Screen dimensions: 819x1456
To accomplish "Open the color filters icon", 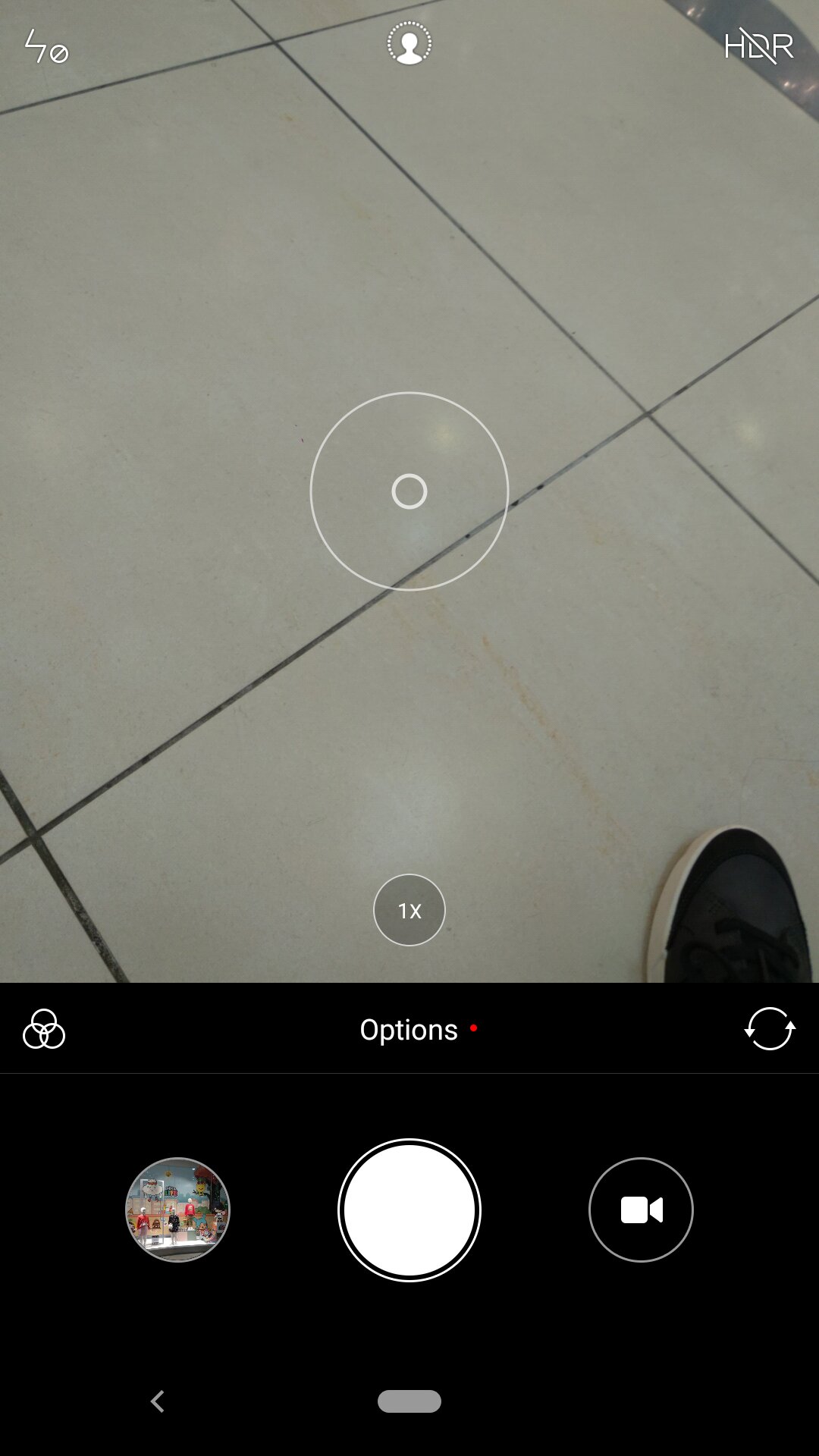I will coord(44,1029).
